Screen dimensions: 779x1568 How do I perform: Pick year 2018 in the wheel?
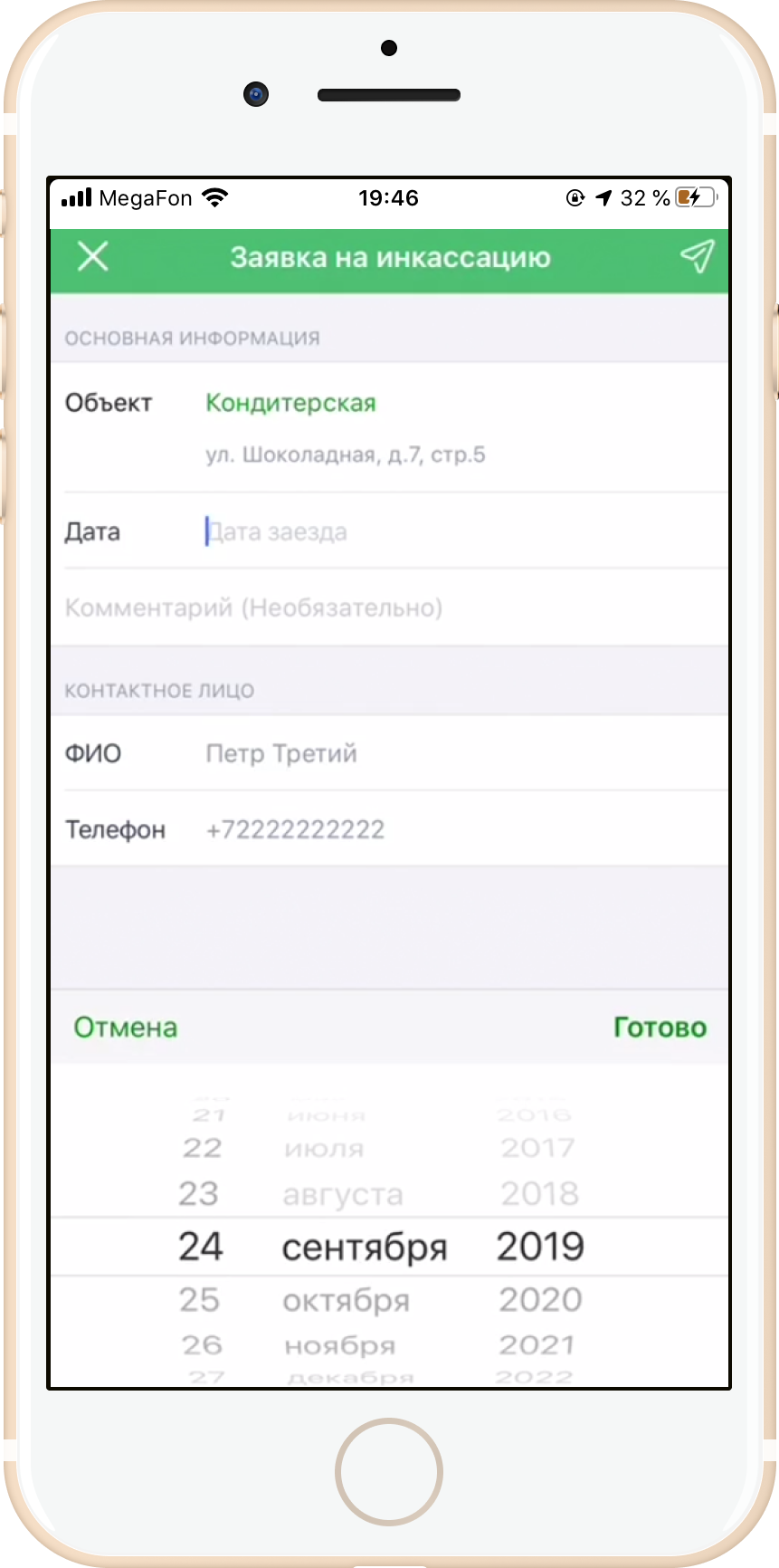(x=540, y=1193)
